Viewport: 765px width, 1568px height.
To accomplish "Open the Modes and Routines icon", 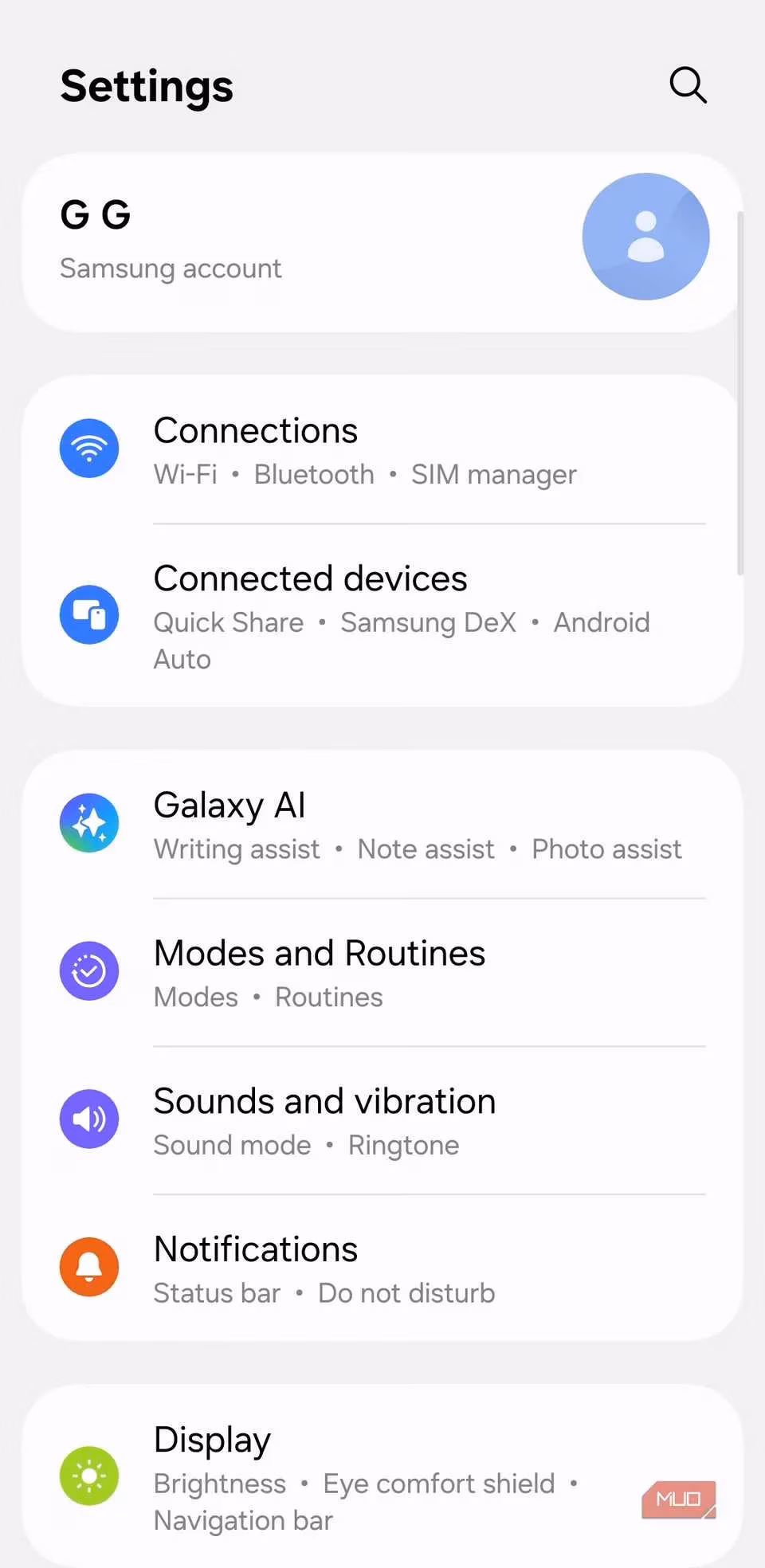I will click(89, 970).
